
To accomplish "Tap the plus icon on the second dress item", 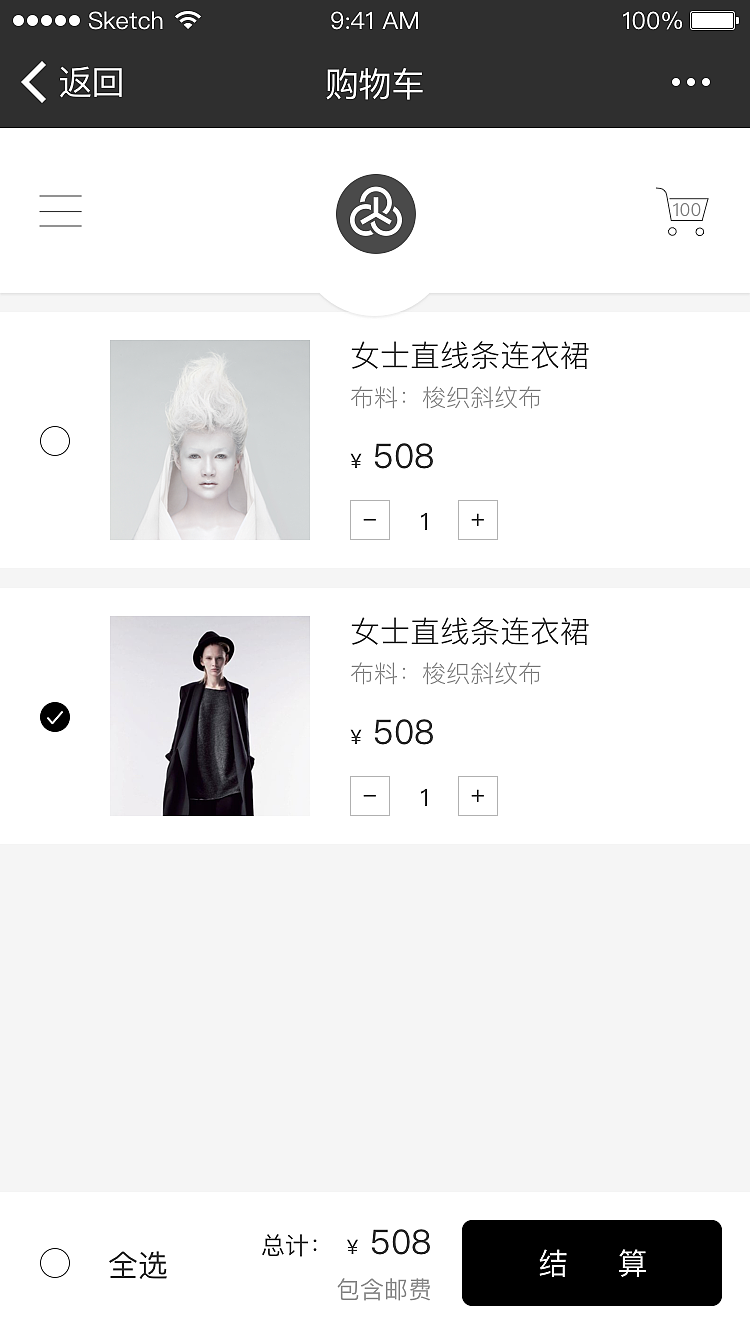I will pos(477,796).
